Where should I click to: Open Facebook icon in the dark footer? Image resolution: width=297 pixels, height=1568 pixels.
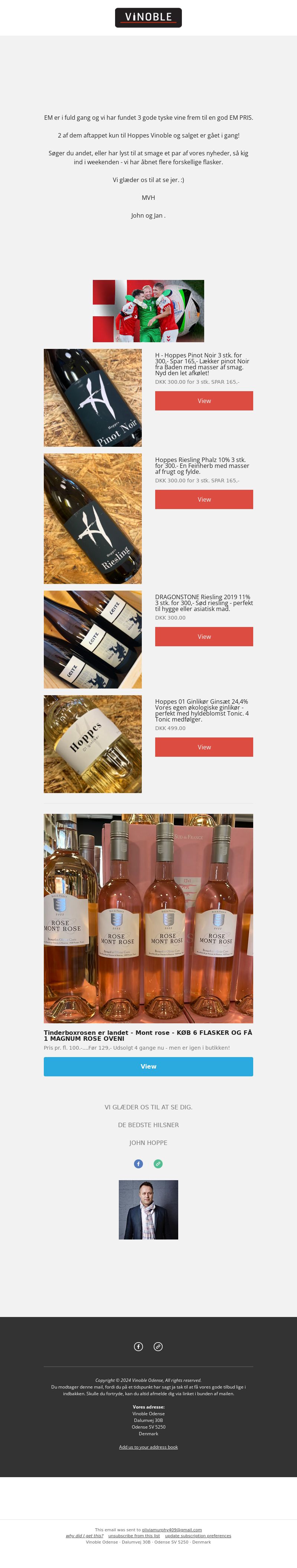pos(138,1346)
